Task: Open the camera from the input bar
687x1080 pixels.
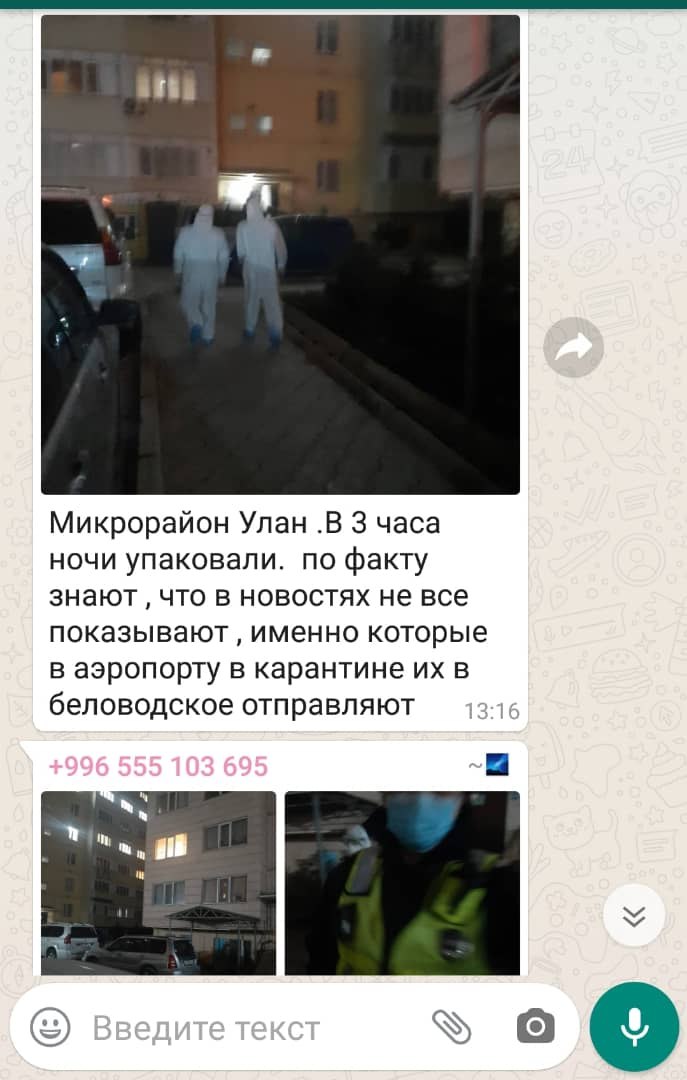Action: click(x=535, y=1027)
